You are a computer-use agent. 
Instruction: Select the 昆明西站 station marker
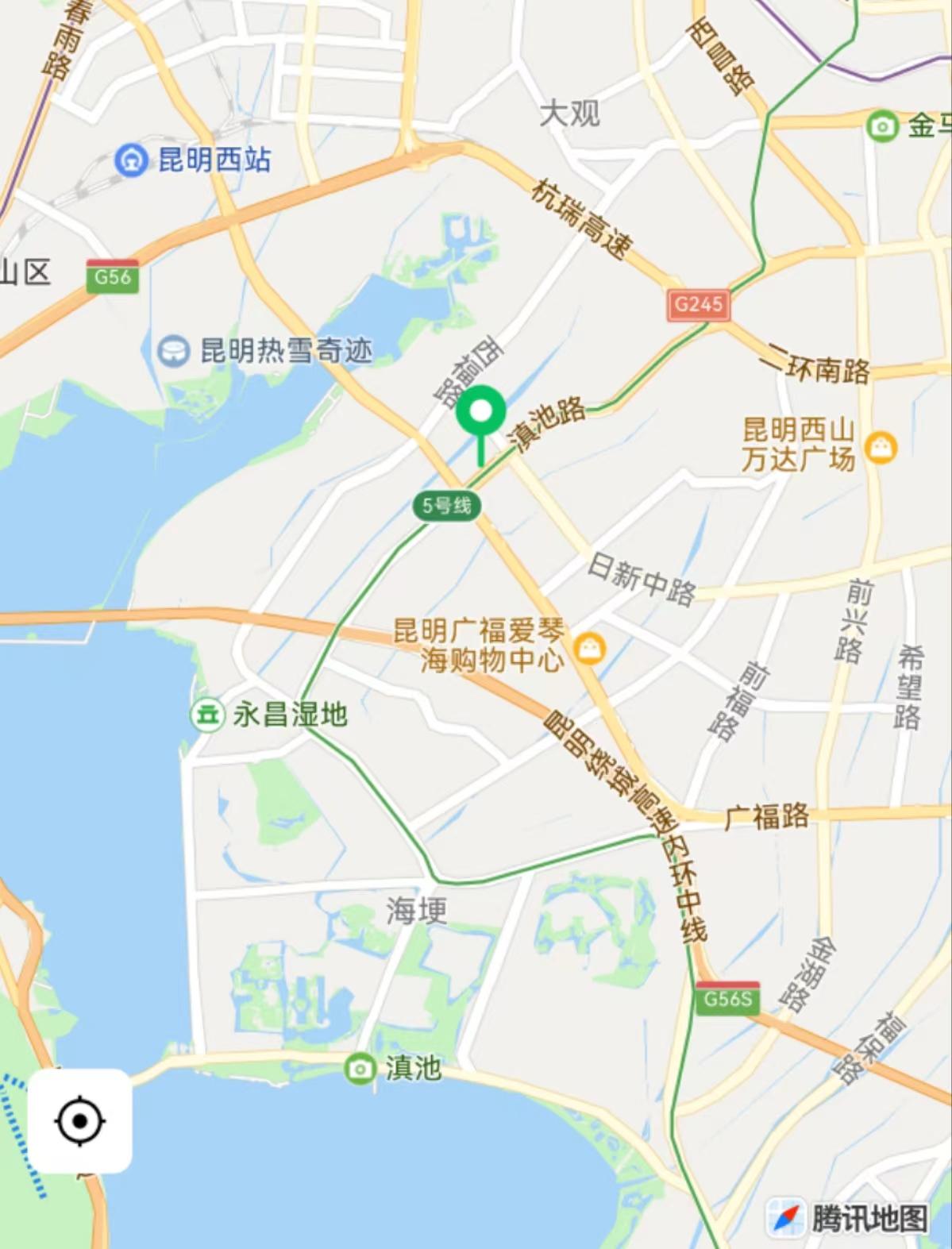(131, 160)
